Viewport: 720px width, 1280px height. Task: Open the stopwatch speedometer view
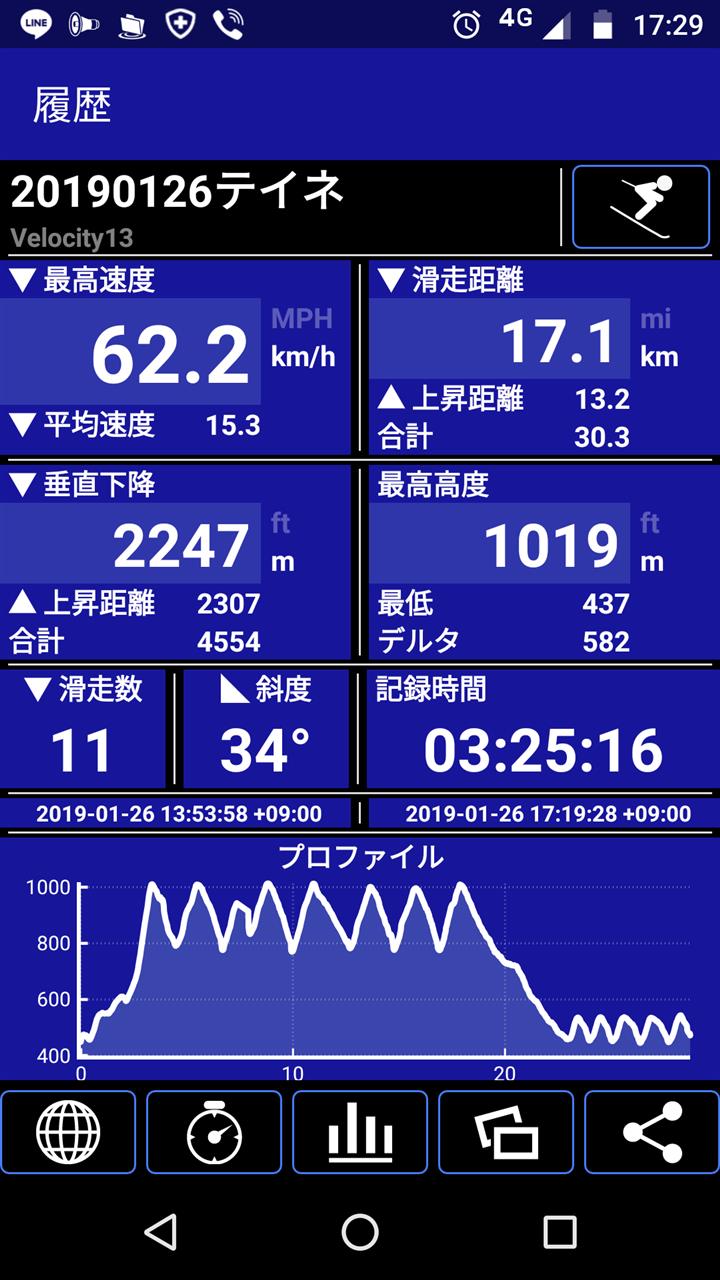coord(214,1132)
